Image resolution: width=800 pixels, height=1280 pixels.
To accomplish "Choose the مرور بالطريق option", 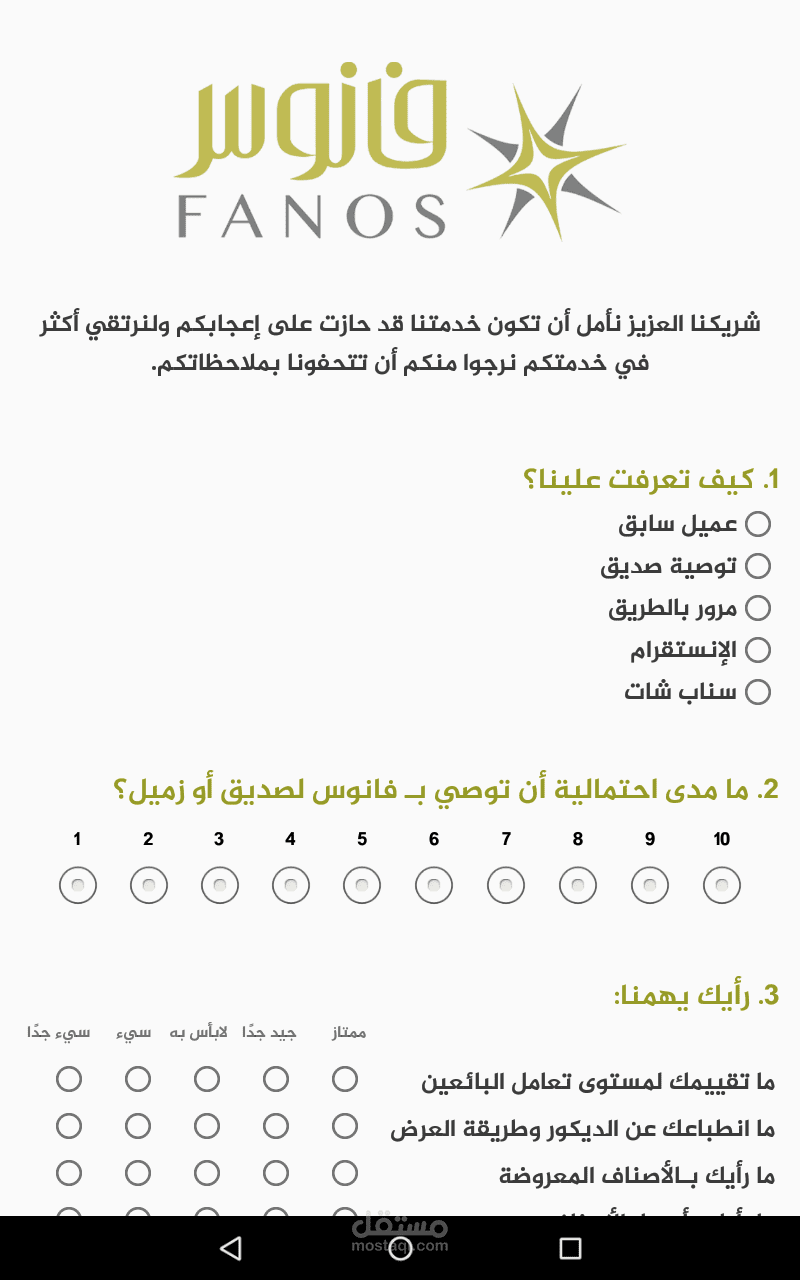I will 760,607.
